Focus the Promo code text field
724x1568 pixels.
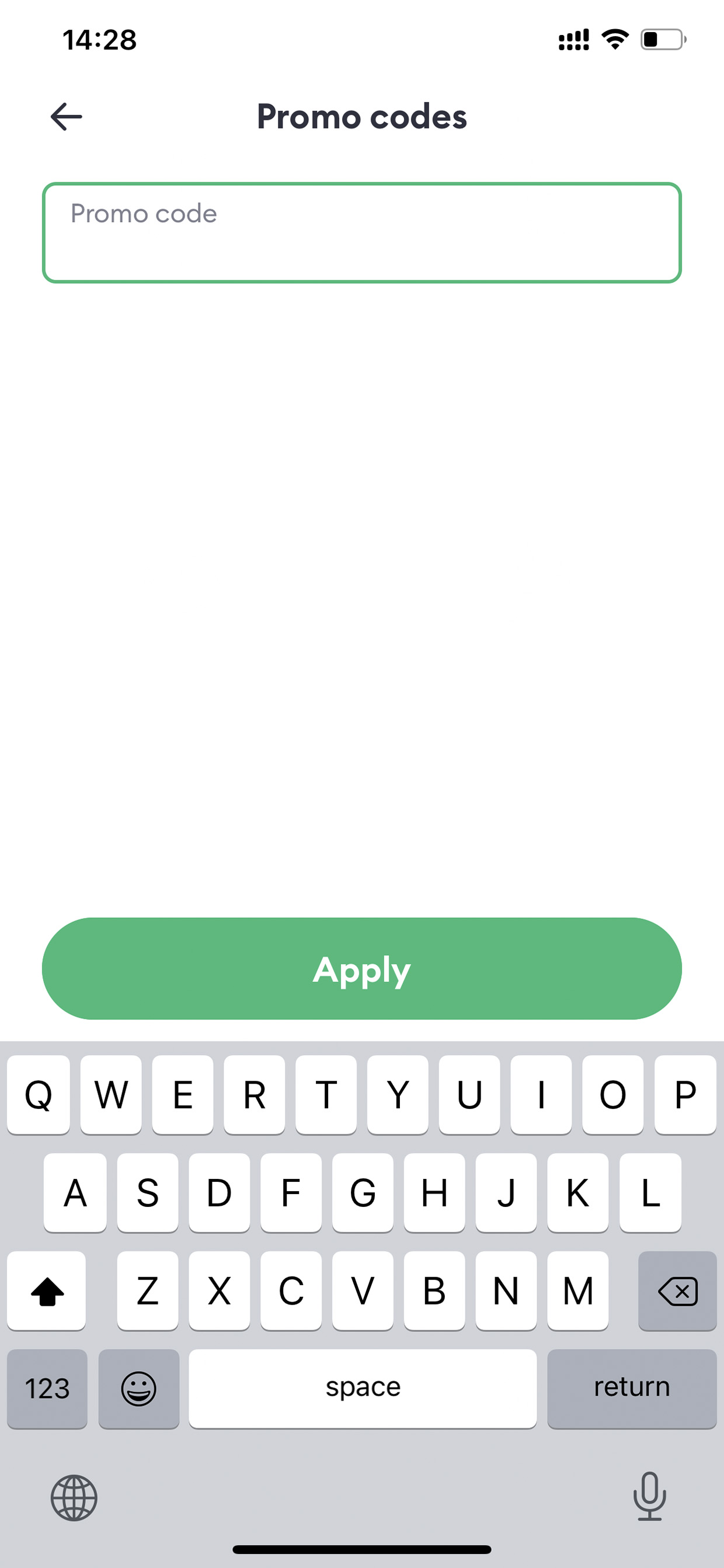pos(361,233)
